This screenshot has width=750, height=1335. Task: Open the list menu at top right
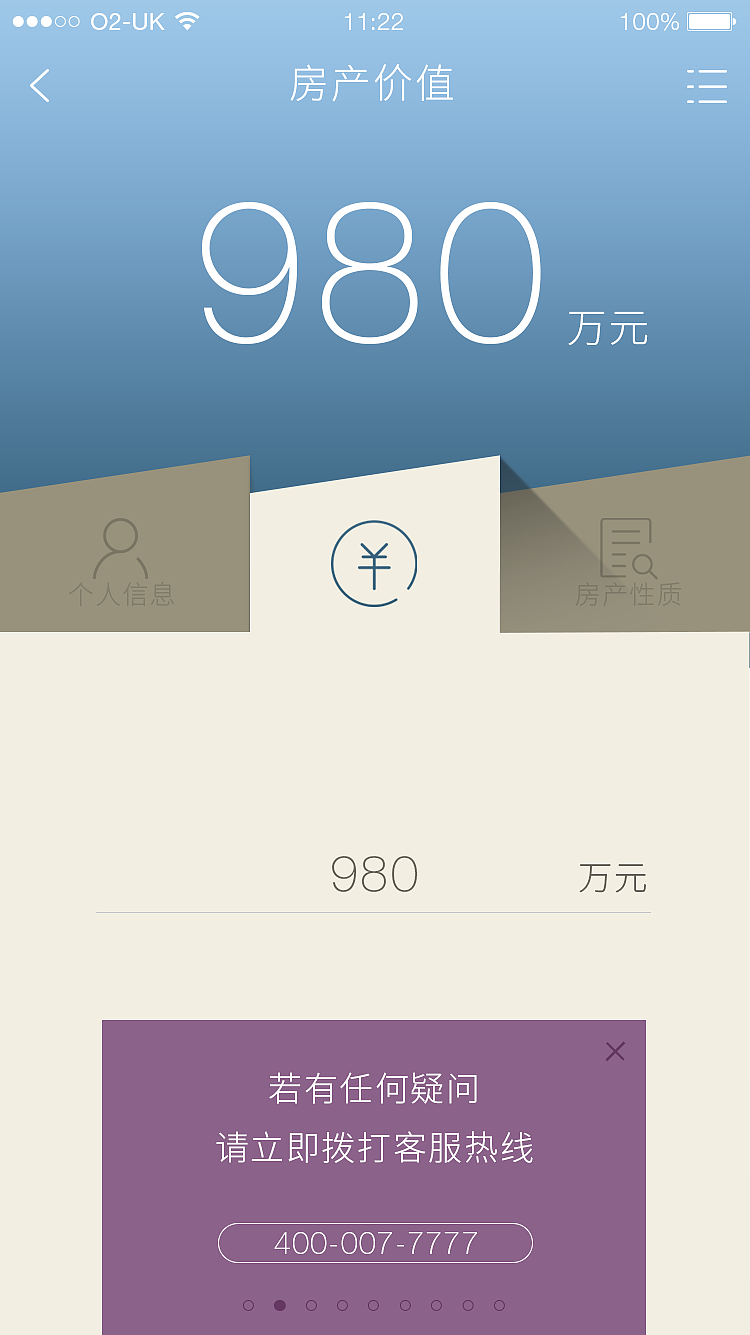[708, 87]
